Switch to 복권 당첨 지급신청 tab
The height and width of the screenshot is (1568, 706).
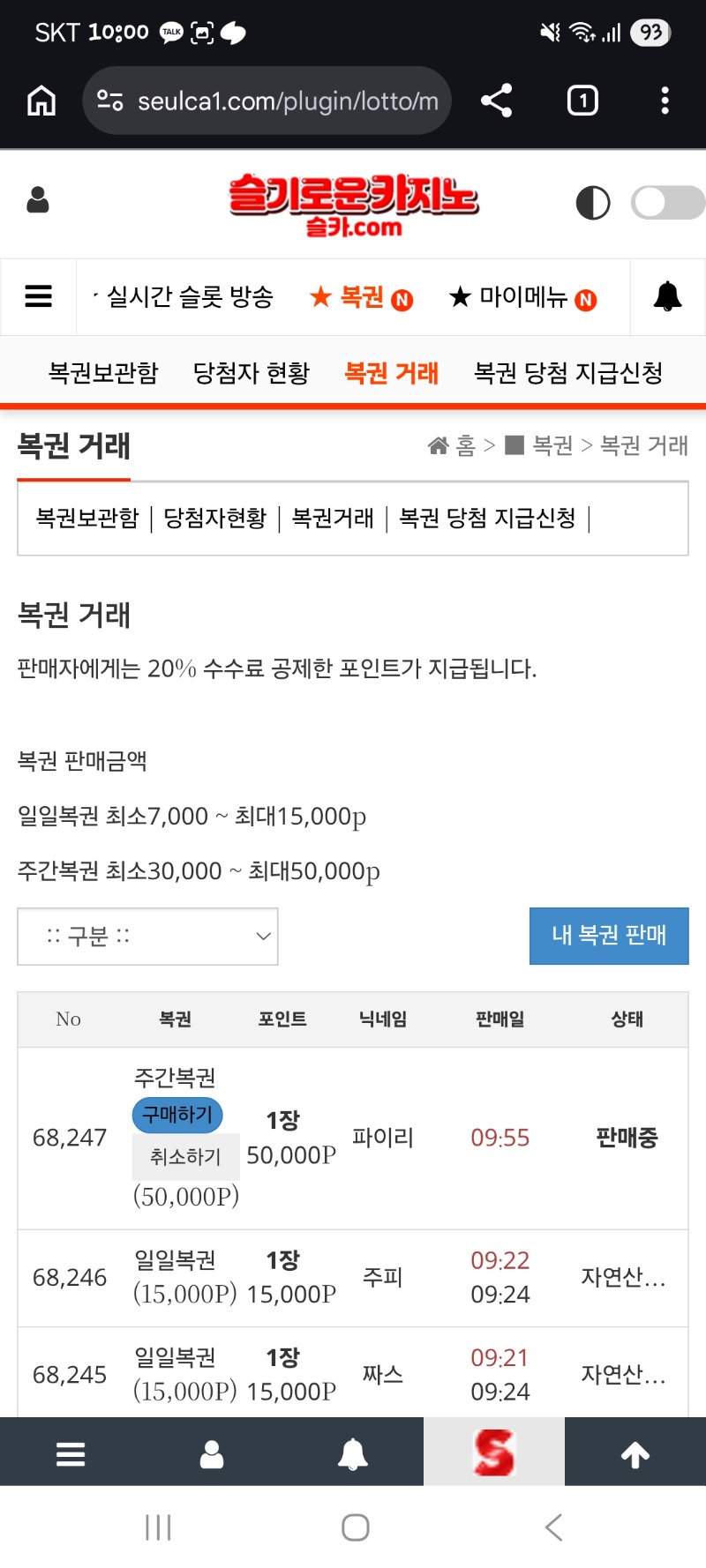point(568,373)
